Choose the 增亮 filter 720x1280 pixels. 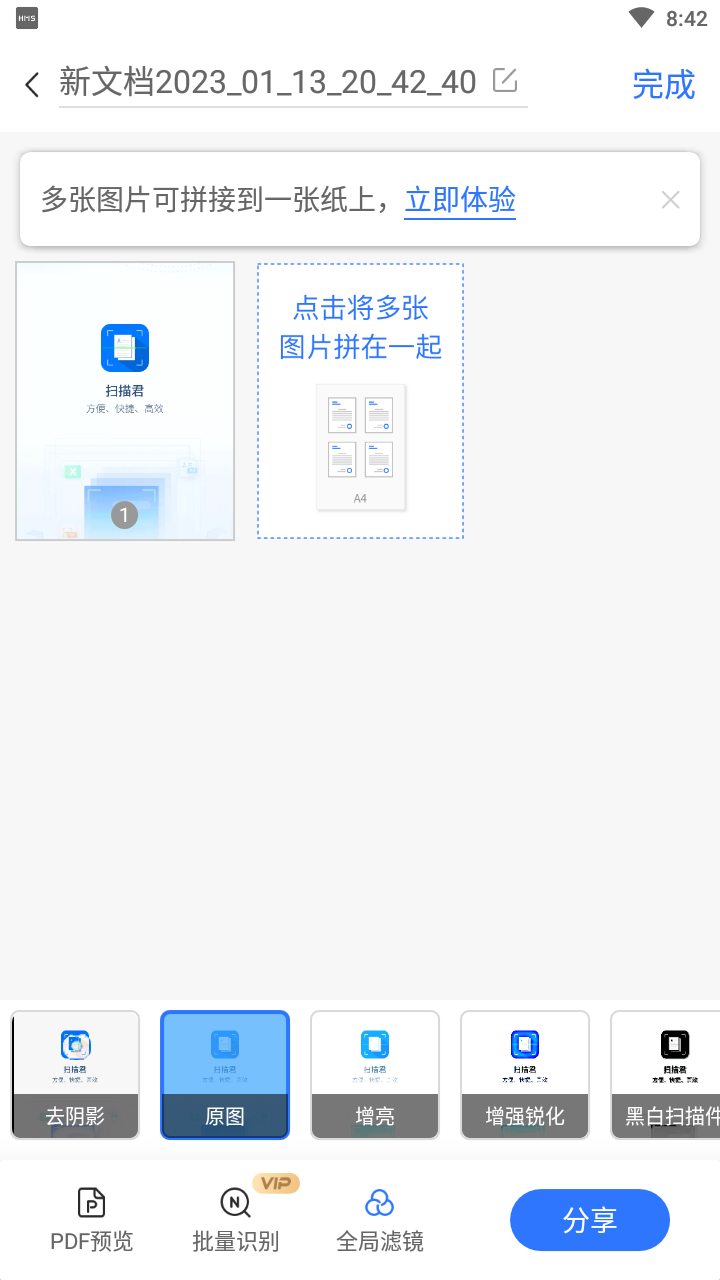tap(375, 1075)
